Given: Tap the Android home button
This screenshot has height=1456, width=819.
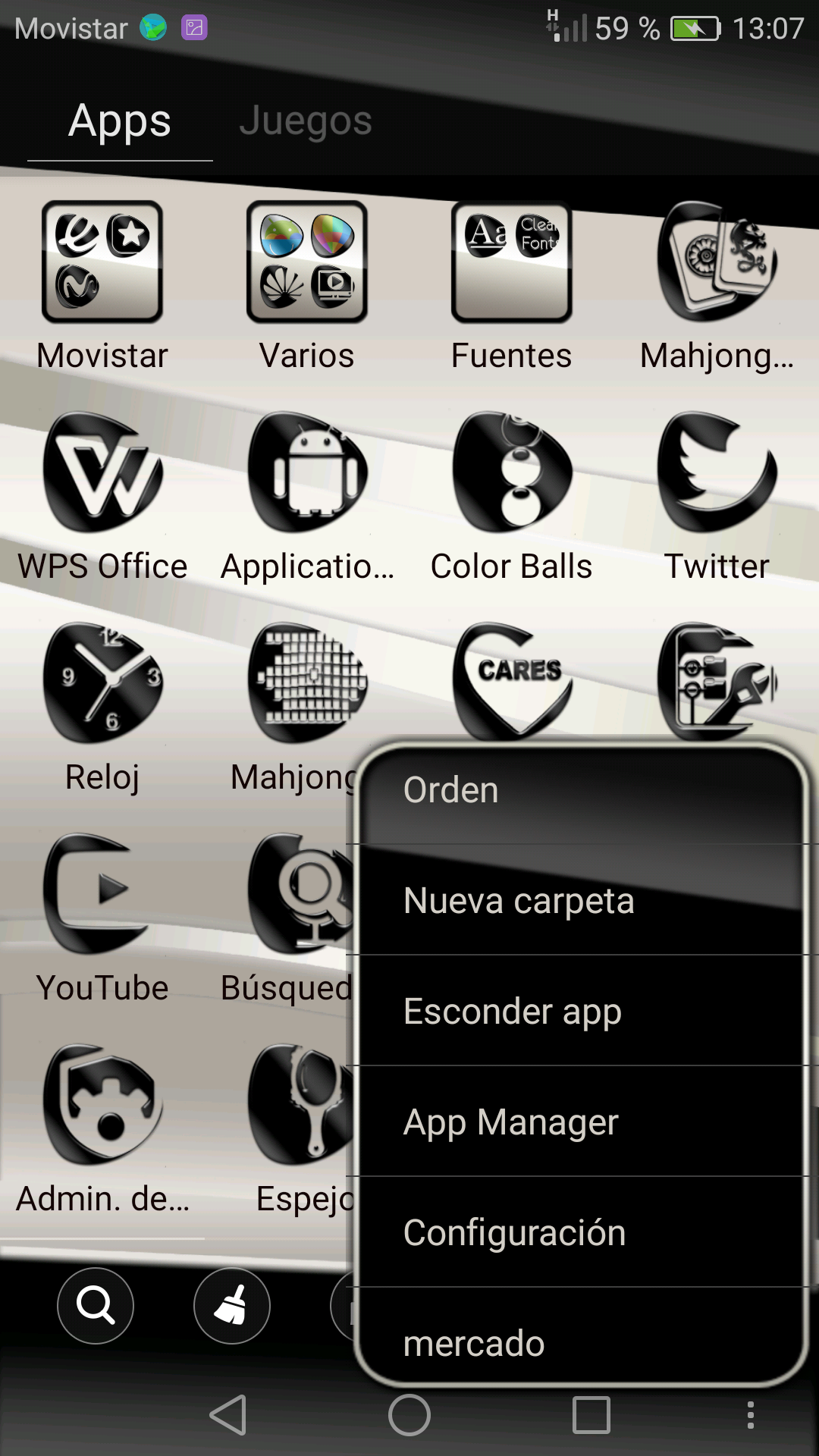Looking at the screenshot, I should click(x=409, y=1415).
